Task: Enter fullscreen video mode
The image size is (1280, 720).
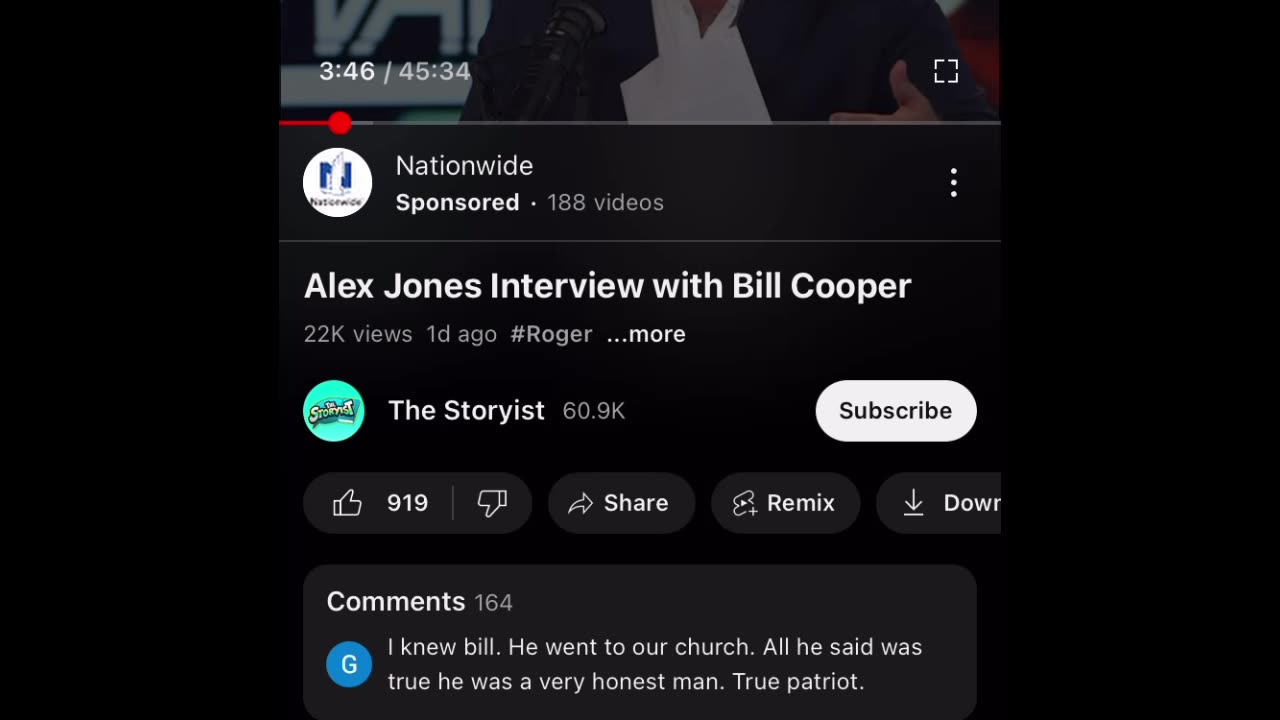Action: (945, 71)
